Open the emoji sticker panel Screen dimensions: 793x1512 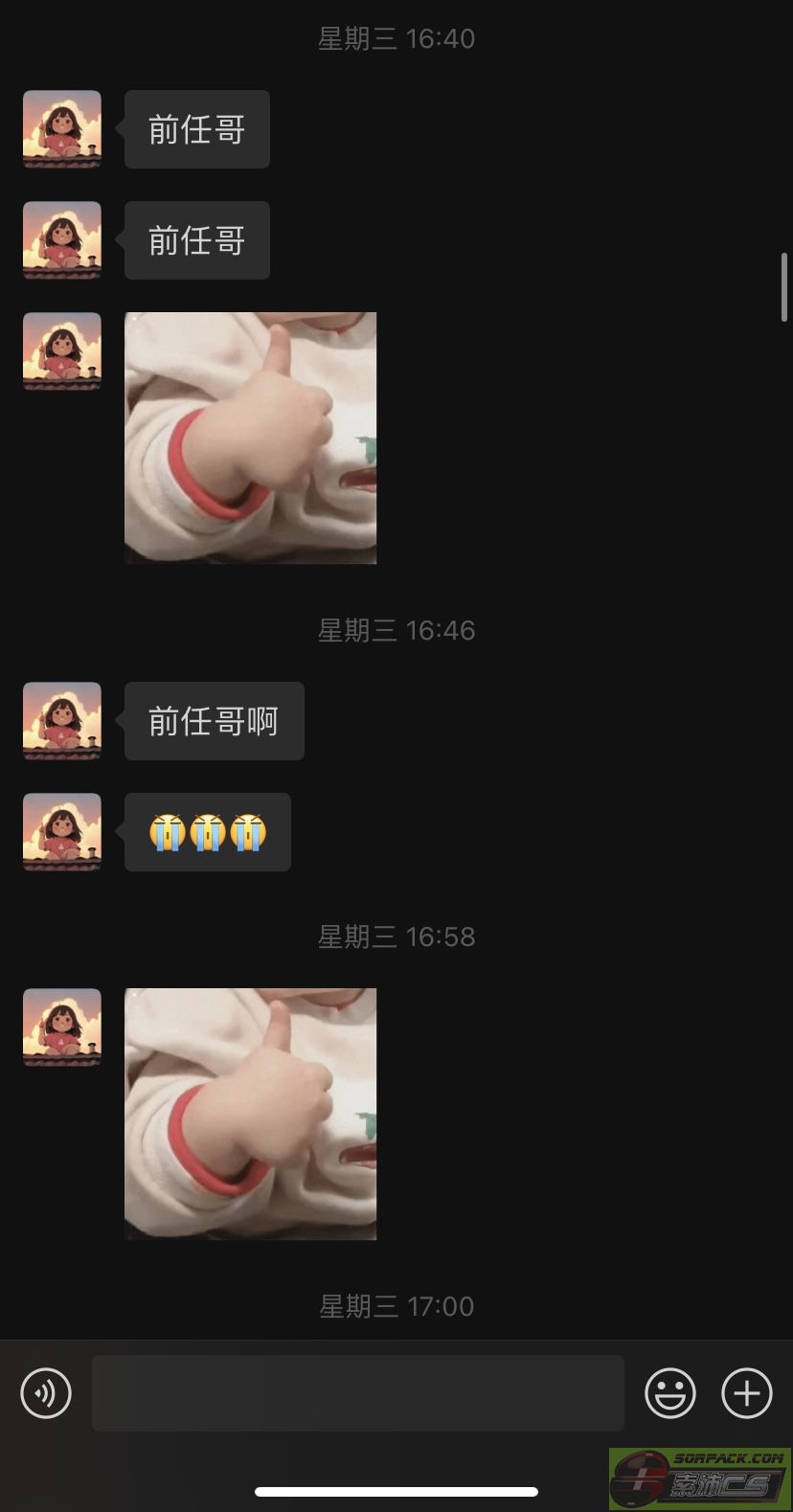click(x=670, y=1392)
